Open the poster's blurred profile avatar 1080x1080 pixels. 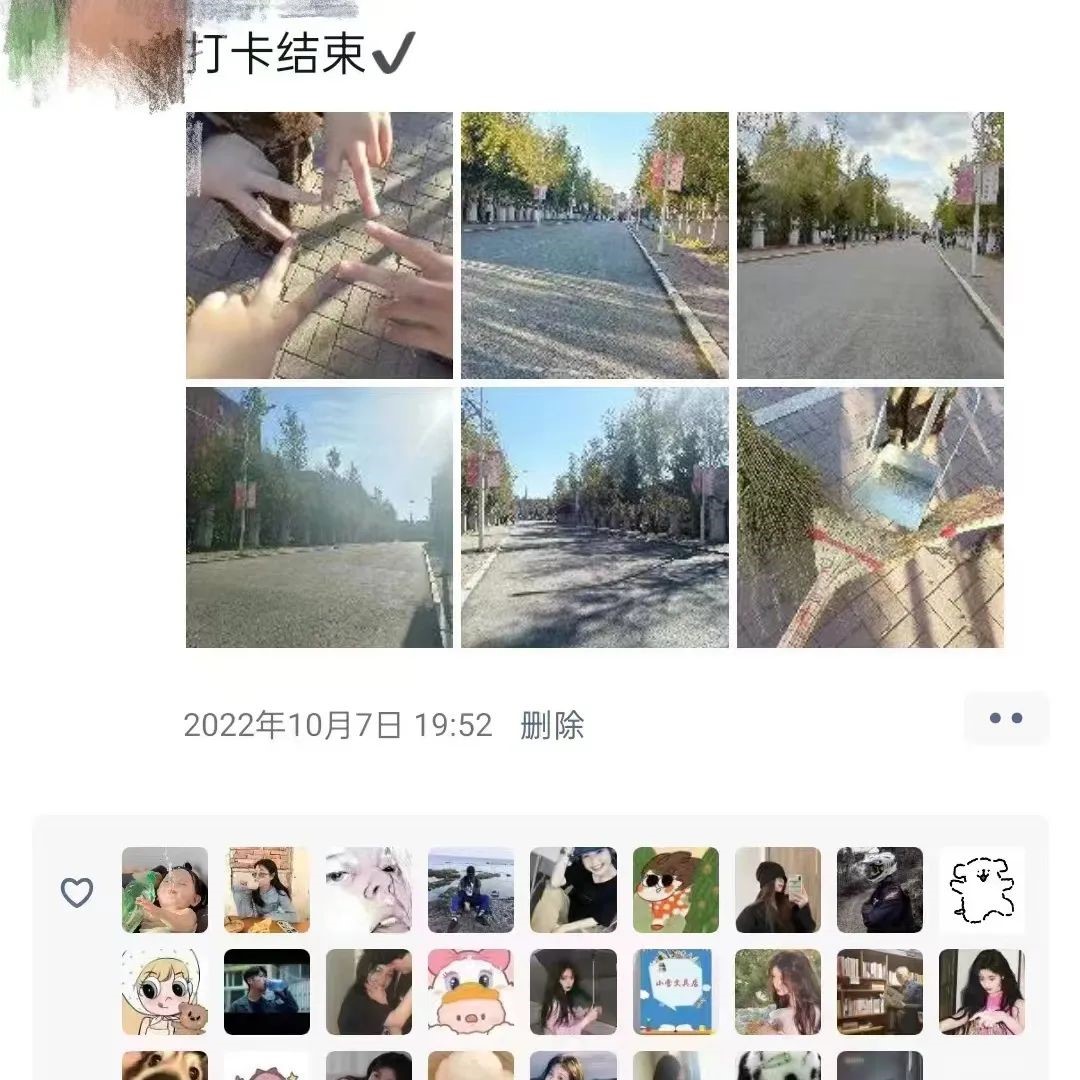[x=95, y=50]
